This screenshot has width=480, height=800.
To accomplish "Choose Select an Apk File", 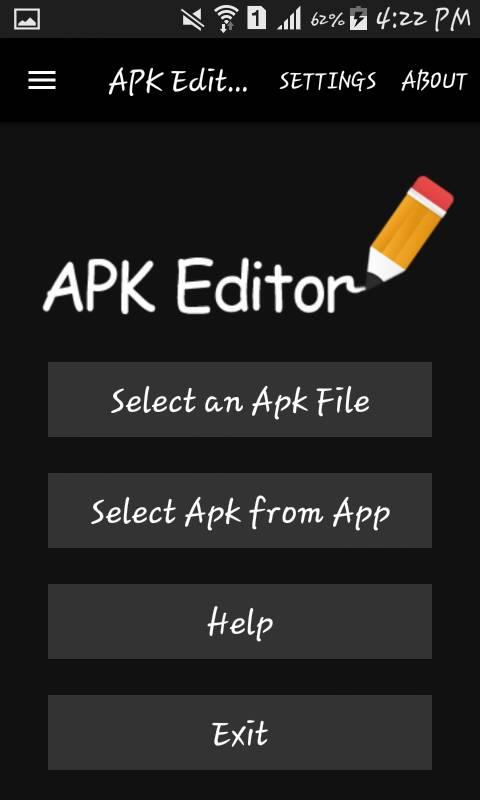I will 240,399.
